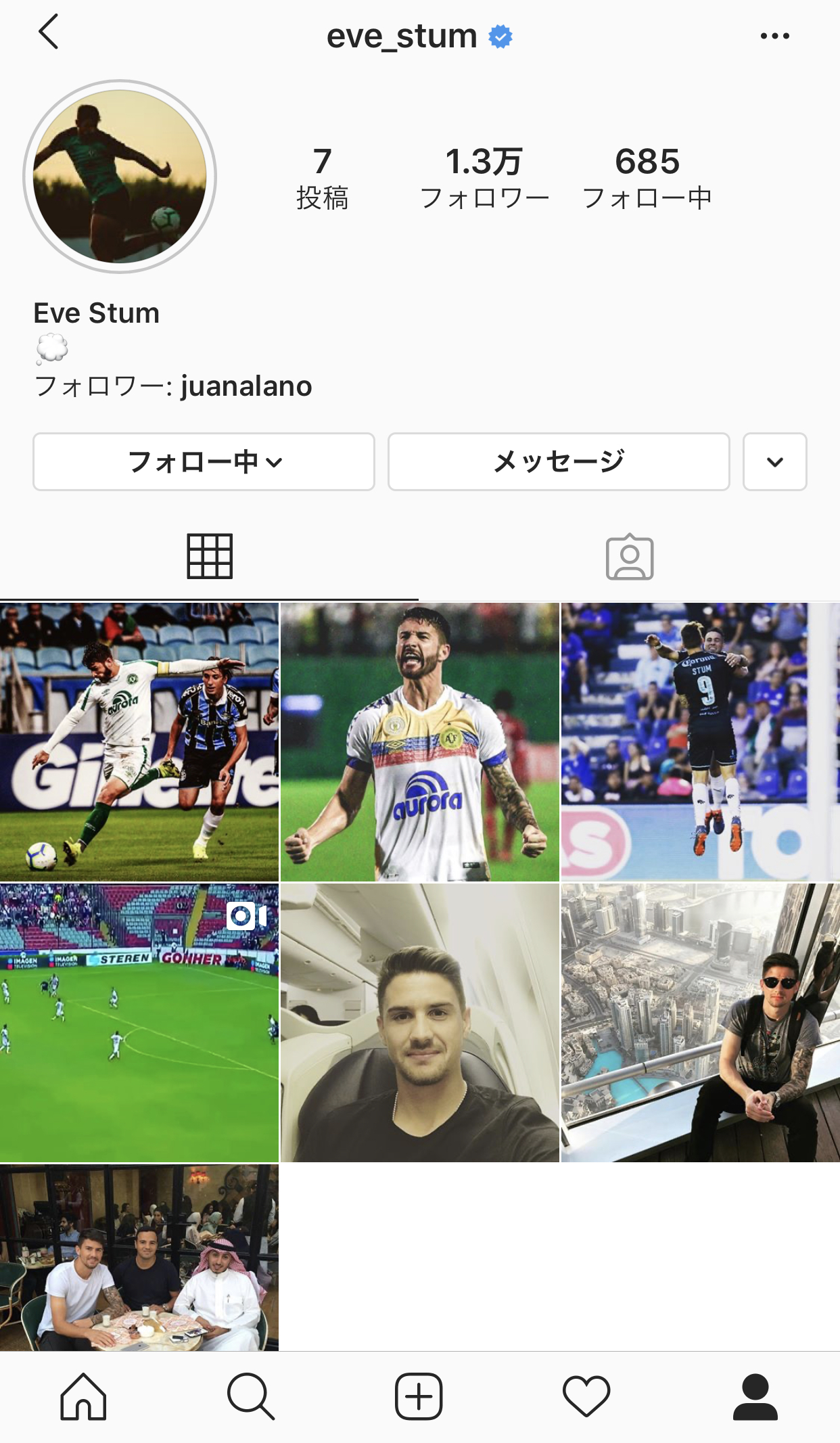Open the juanalano follower link
Screen dimensions: 840x1443
246,386
